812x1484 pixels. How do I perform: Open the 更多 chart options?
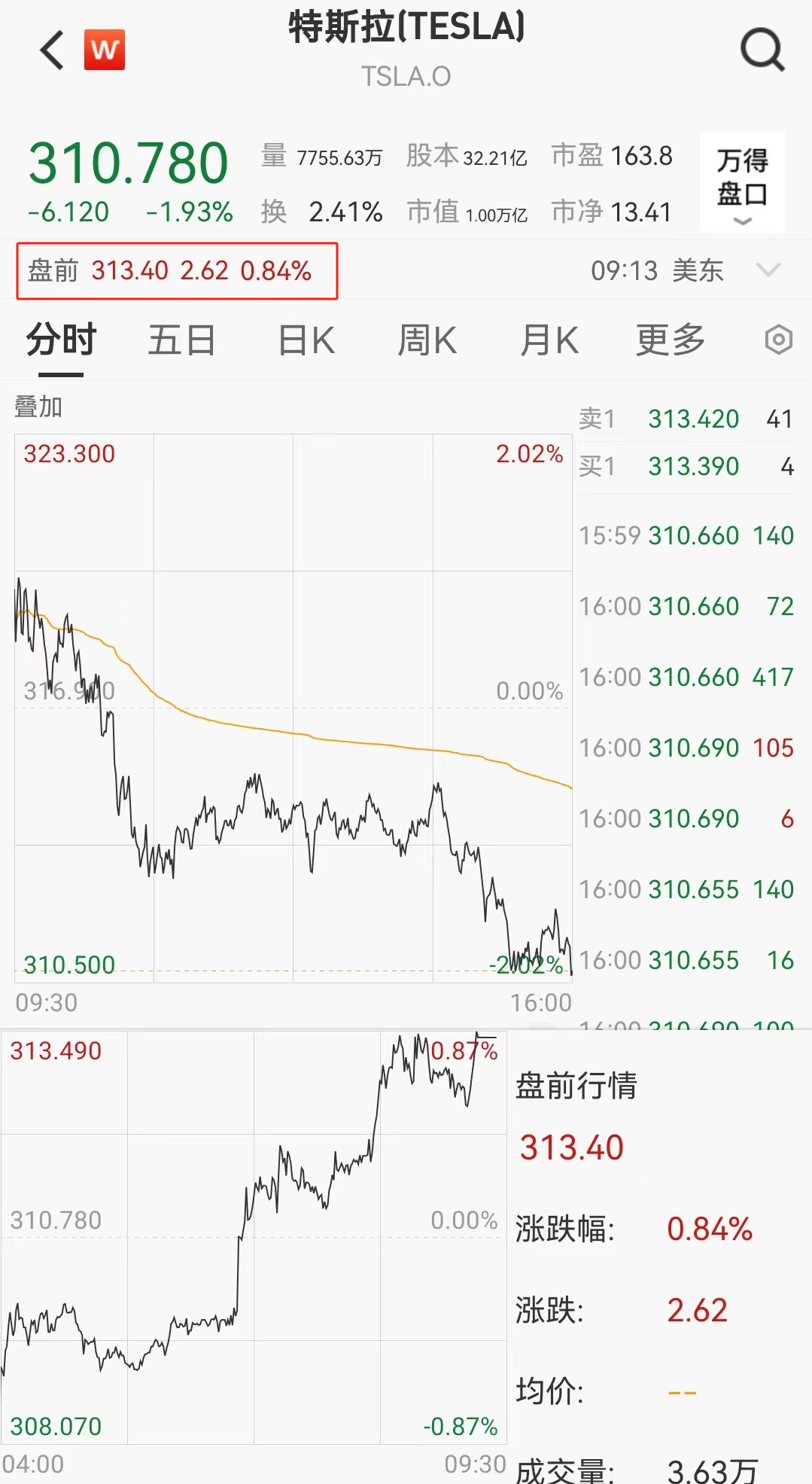(x=670, y=340)
